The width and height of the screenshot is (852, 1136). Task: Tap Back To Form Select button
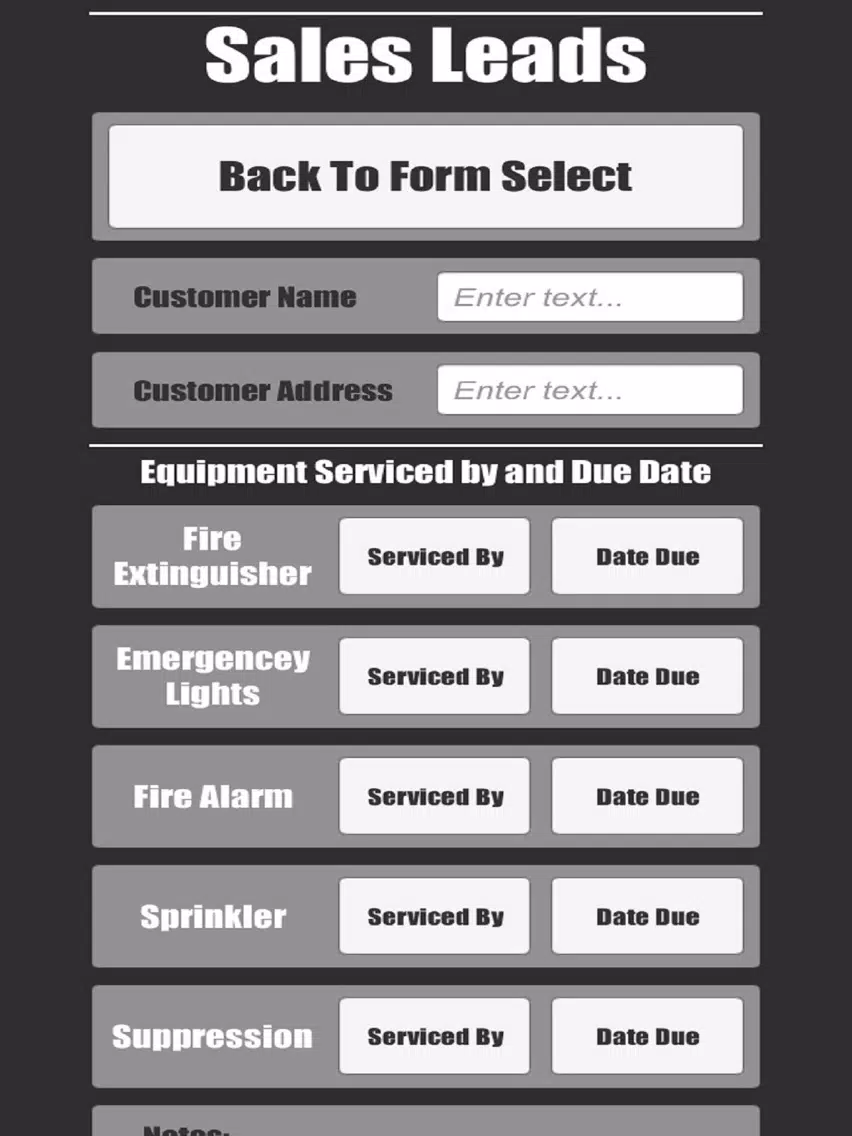(x=425, y=176)
